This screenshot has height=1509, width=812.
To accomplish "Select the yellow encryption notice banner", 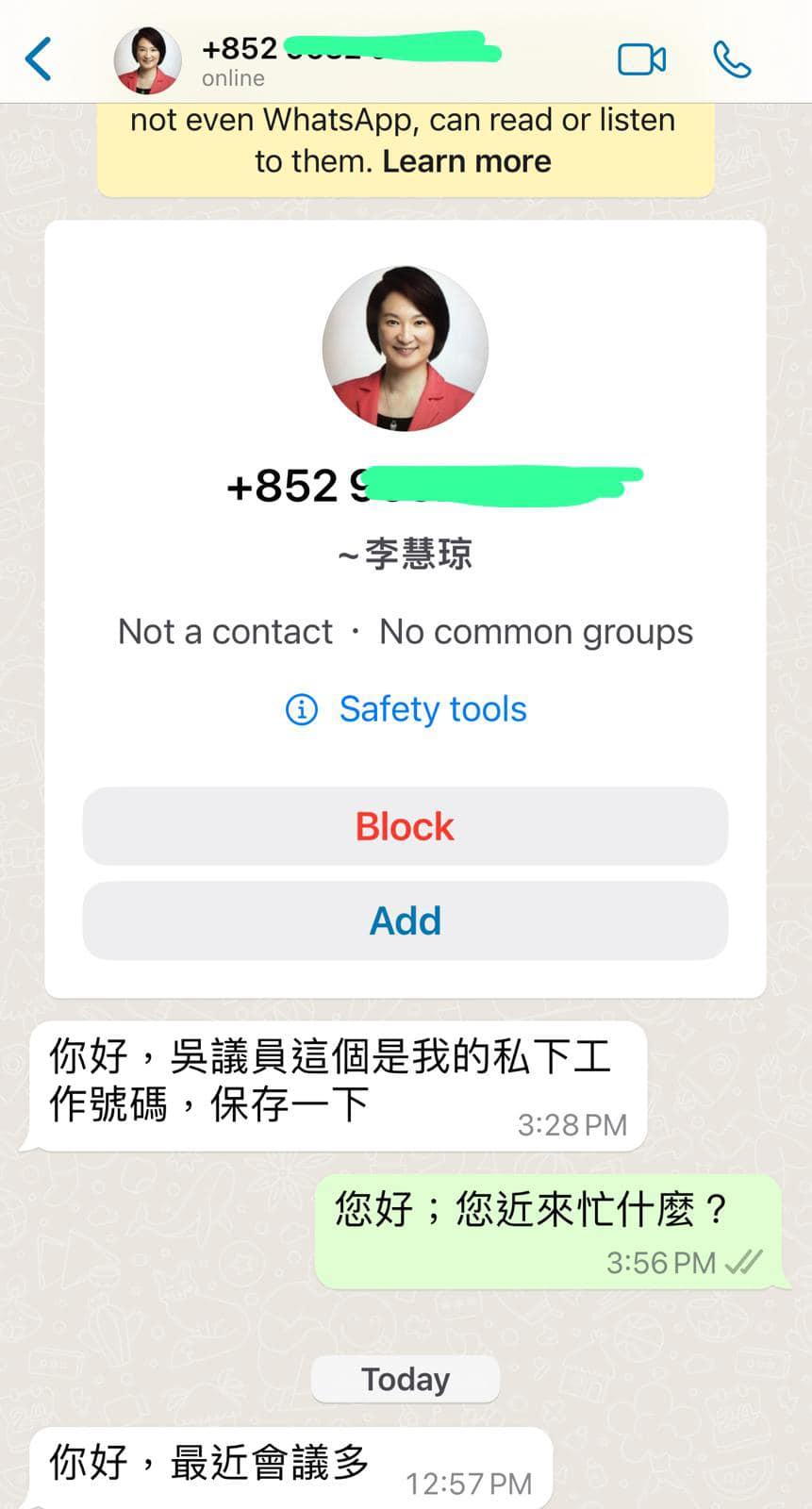I will coord(404,140).
